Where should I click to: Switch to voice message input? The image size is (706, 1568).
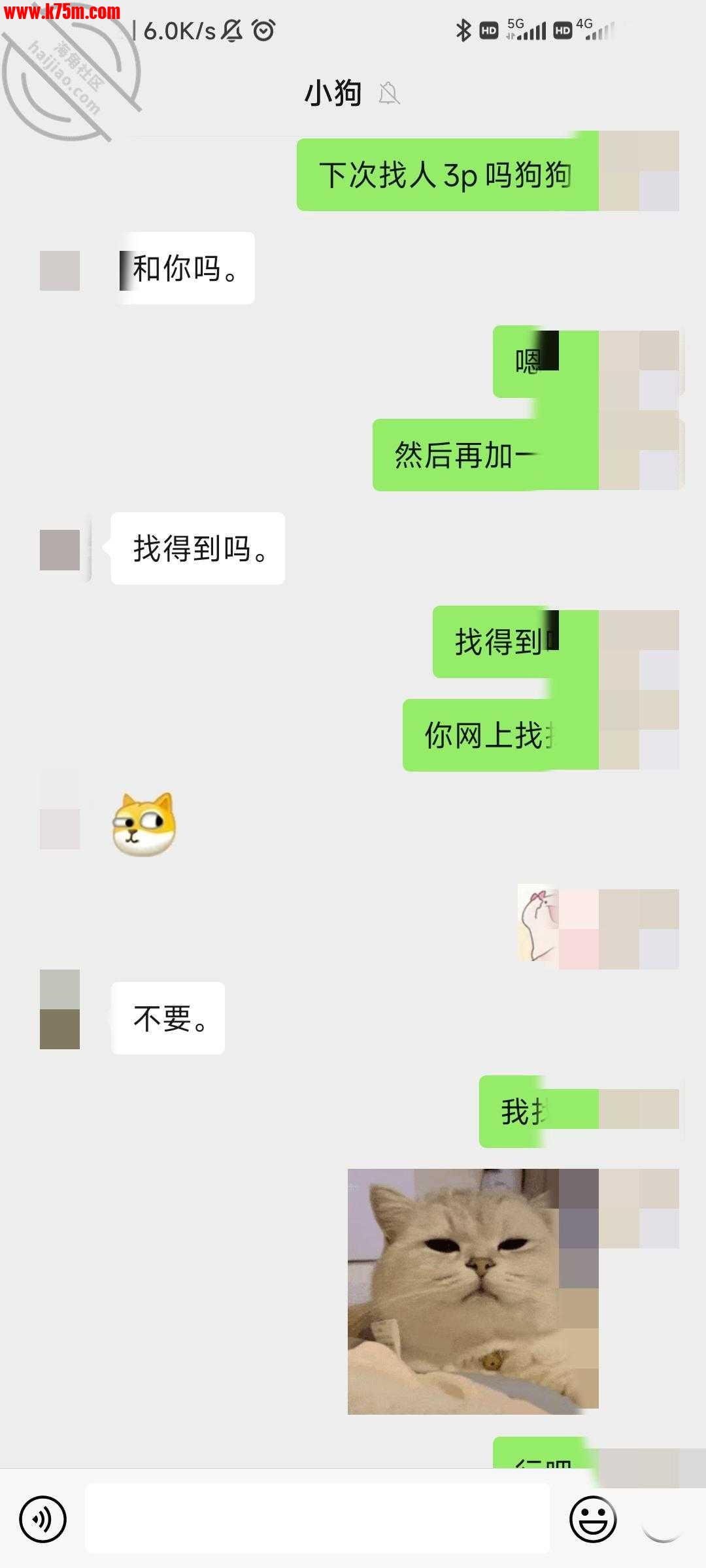pyautogui.click(x=43, y=1520)
